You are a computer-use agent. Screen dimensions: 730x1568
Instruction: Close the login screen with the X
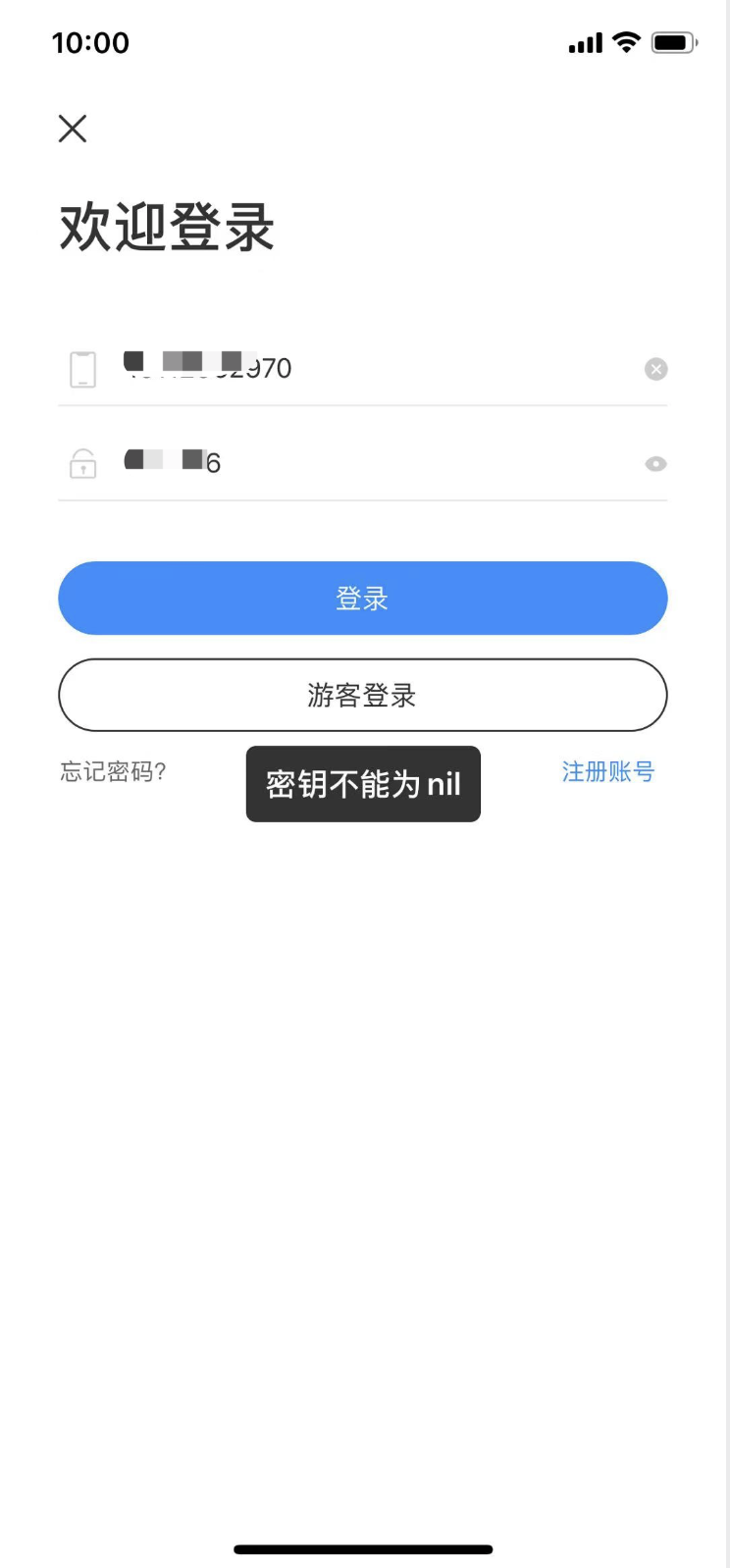(x=73, y=129)
